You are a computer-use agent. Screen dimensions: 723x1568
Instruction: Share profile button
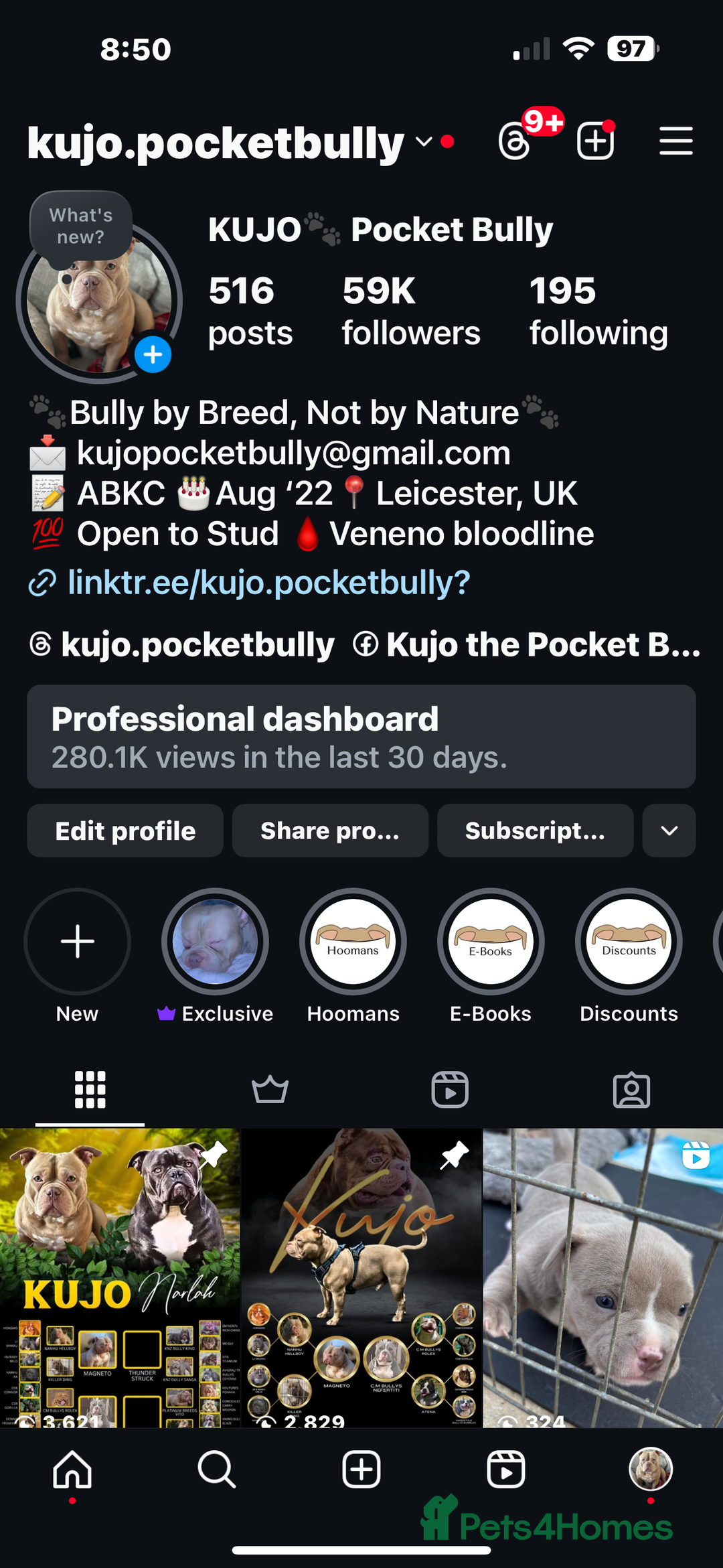pyautogui.click(x=330, y=831)
